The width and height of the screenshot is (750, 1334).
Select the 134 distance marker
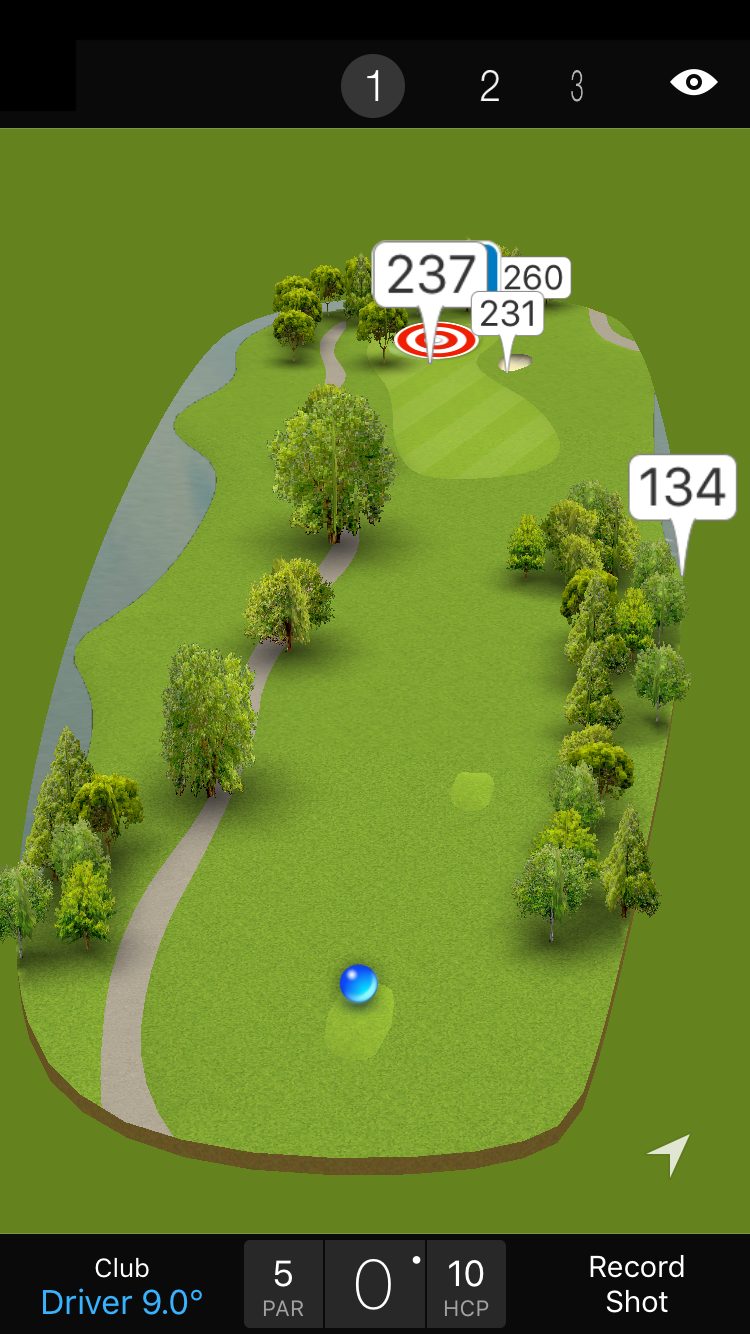tap(682, 488)
